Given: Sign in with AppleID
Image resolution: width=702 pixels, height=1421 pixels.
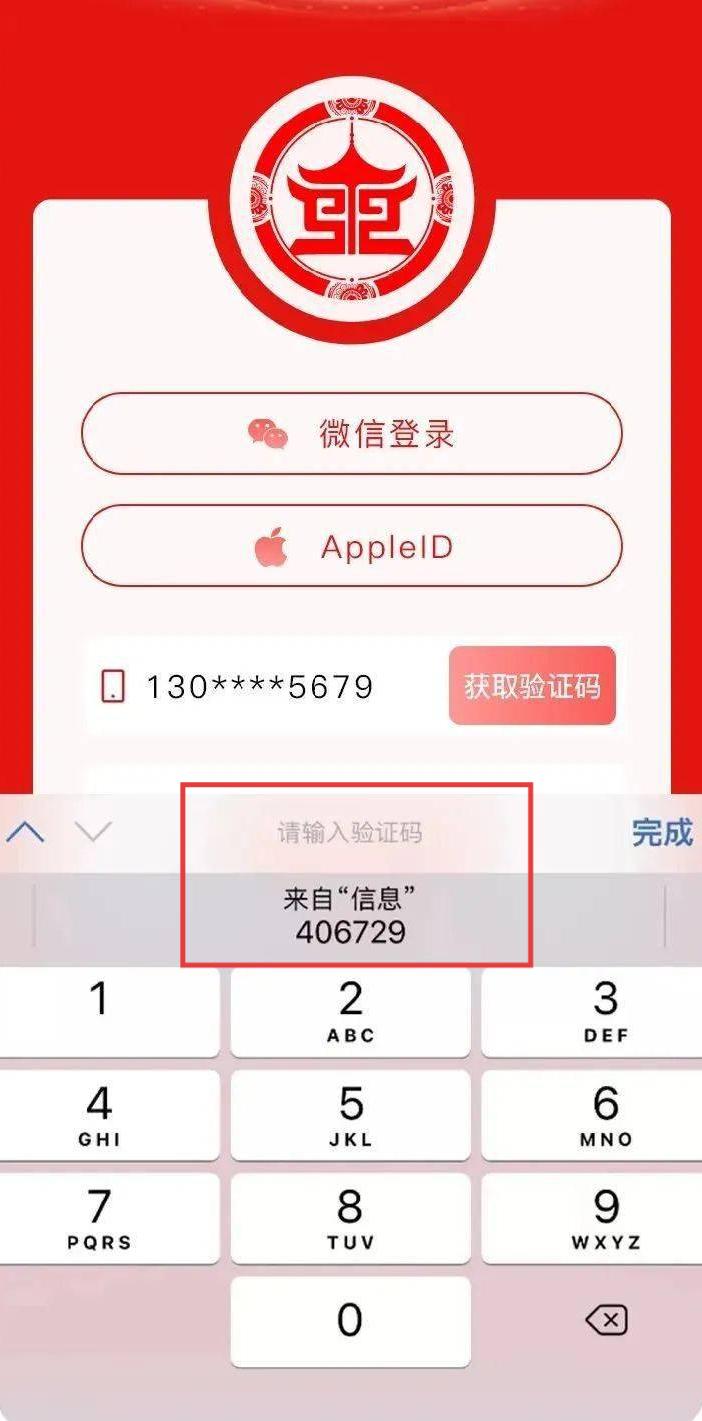Looking at the screenshot, I should (x=351, y=547).
